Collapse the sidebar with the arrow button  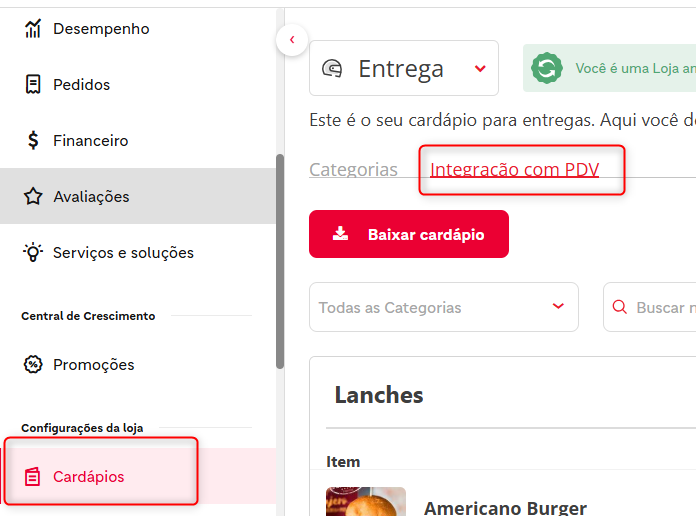(x=292, y=40)
